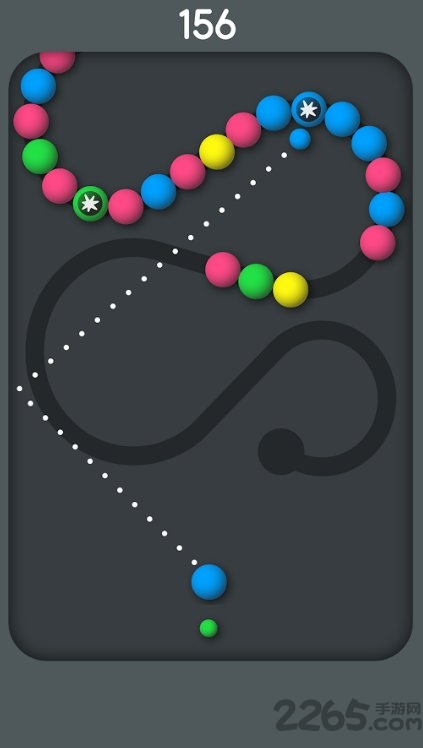This screenshot has width=423, height=748.
Task: Shoot at the blue star bomb ball
Action: [x=309, y=109]
